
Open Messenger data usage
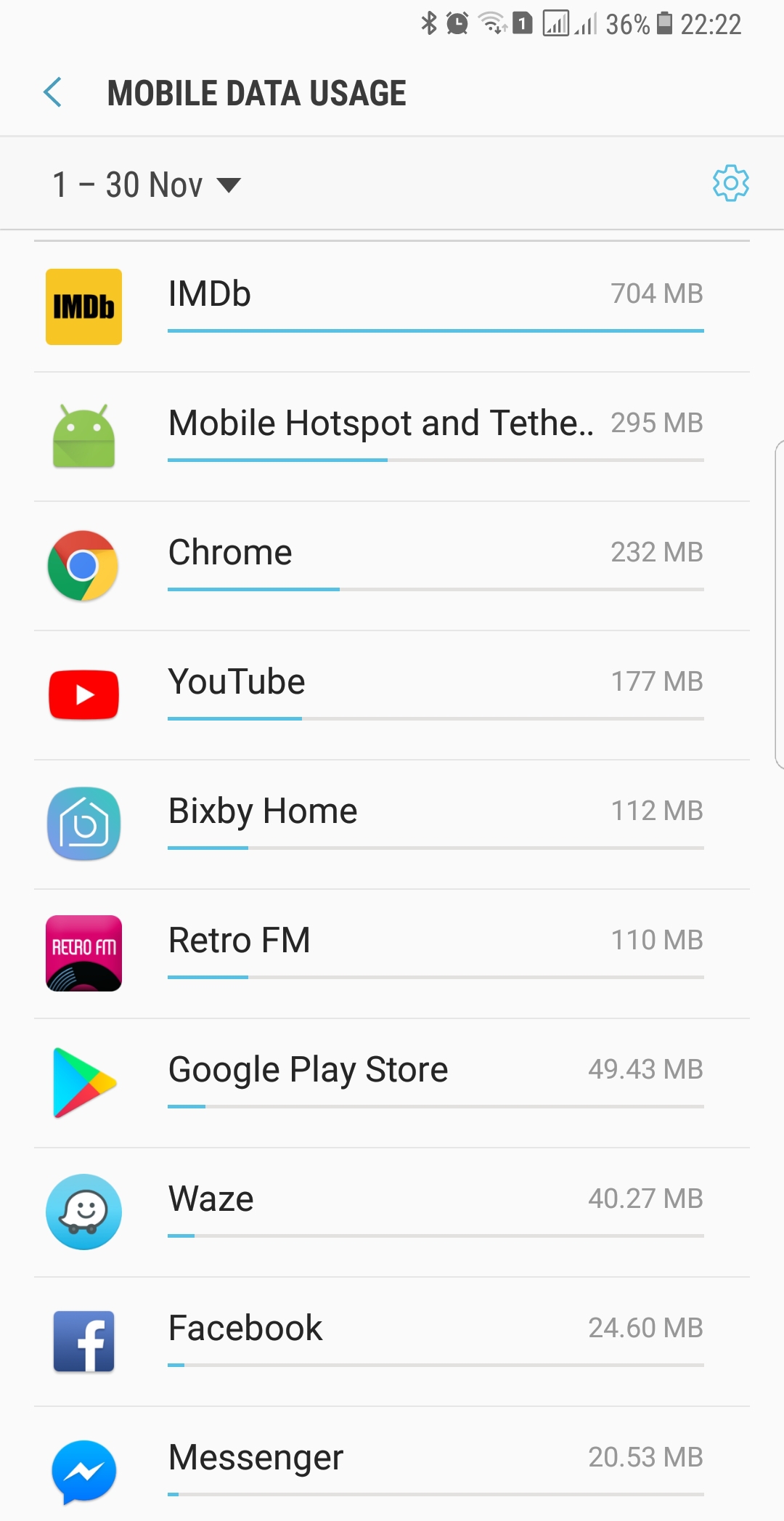(392, 1464)
